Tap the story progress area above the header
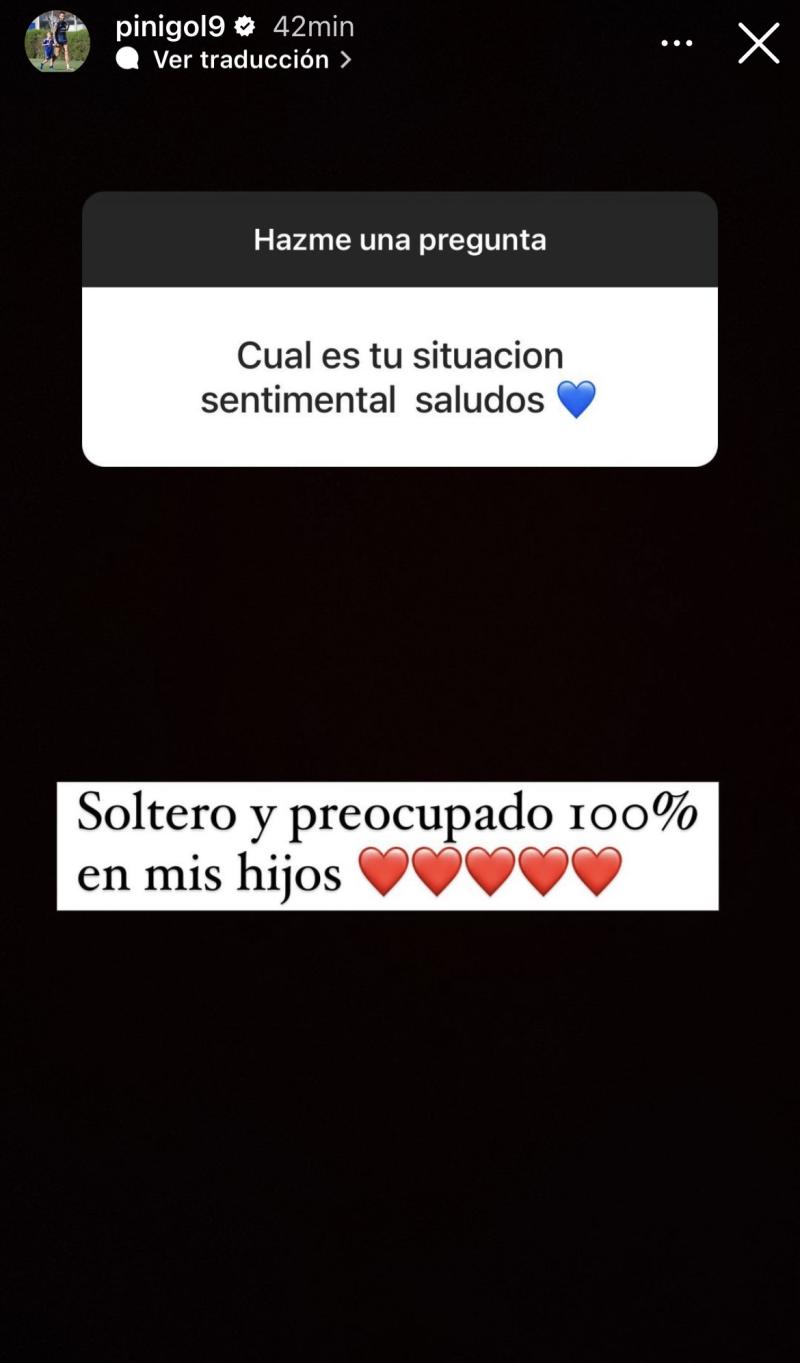 tap(400, 4)
